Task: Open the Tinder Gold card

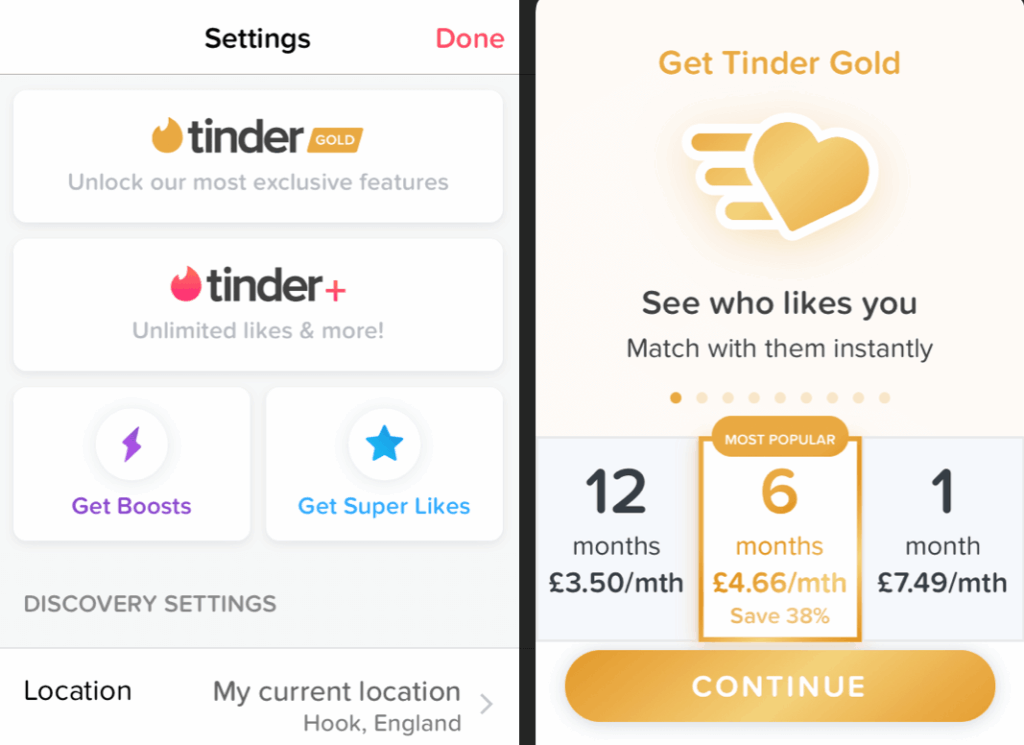Action: coord(258,156)
